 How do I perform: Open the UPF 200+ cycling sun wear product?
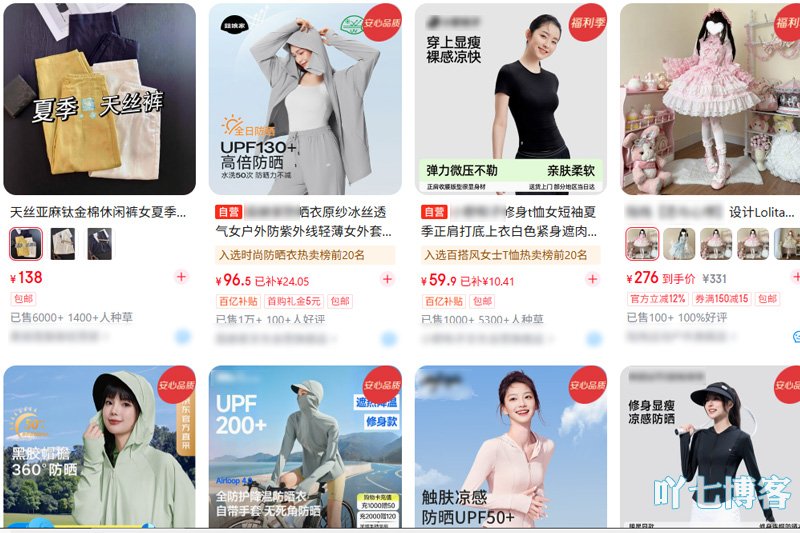pos(305,447)
